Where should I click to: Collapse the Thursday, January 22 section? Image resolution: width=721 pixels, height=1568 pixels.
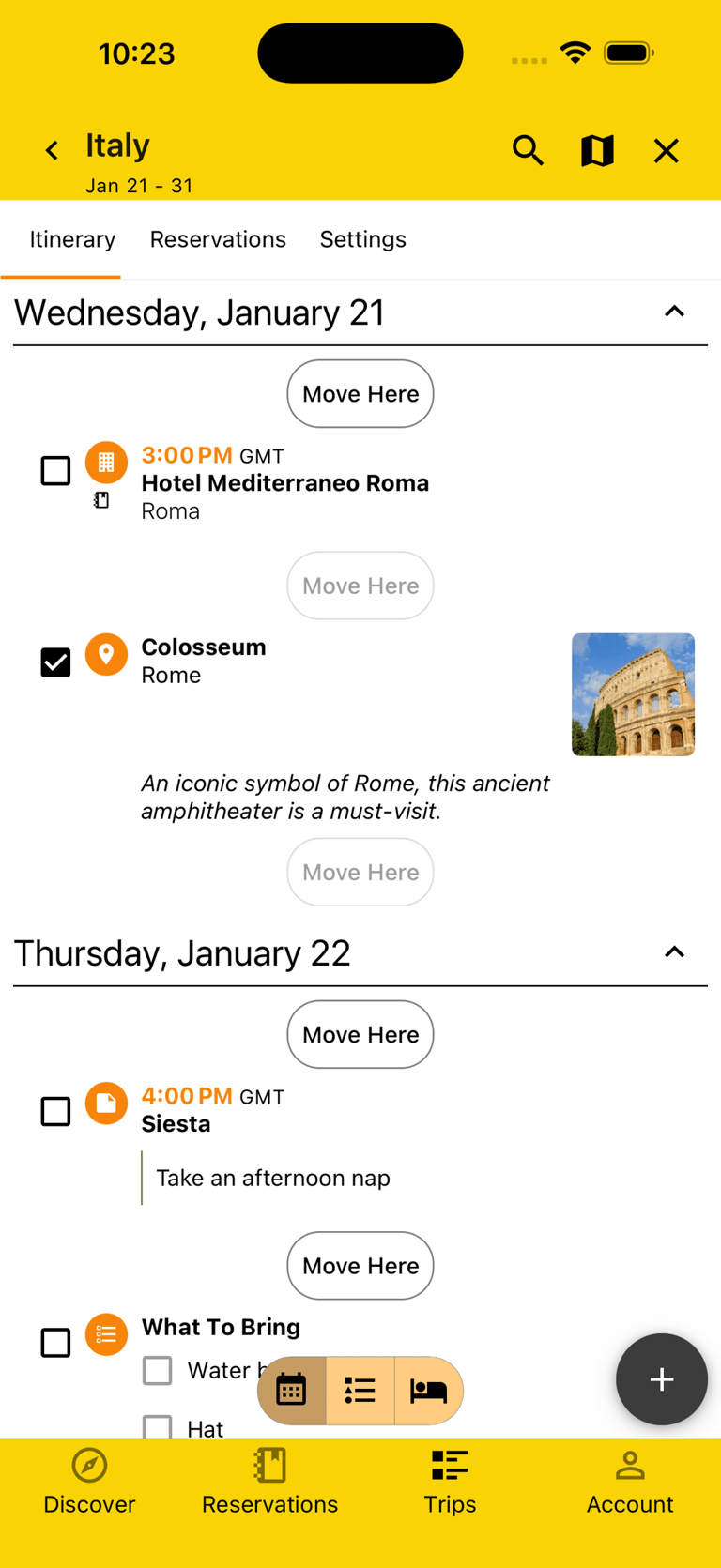coord(675,951)
